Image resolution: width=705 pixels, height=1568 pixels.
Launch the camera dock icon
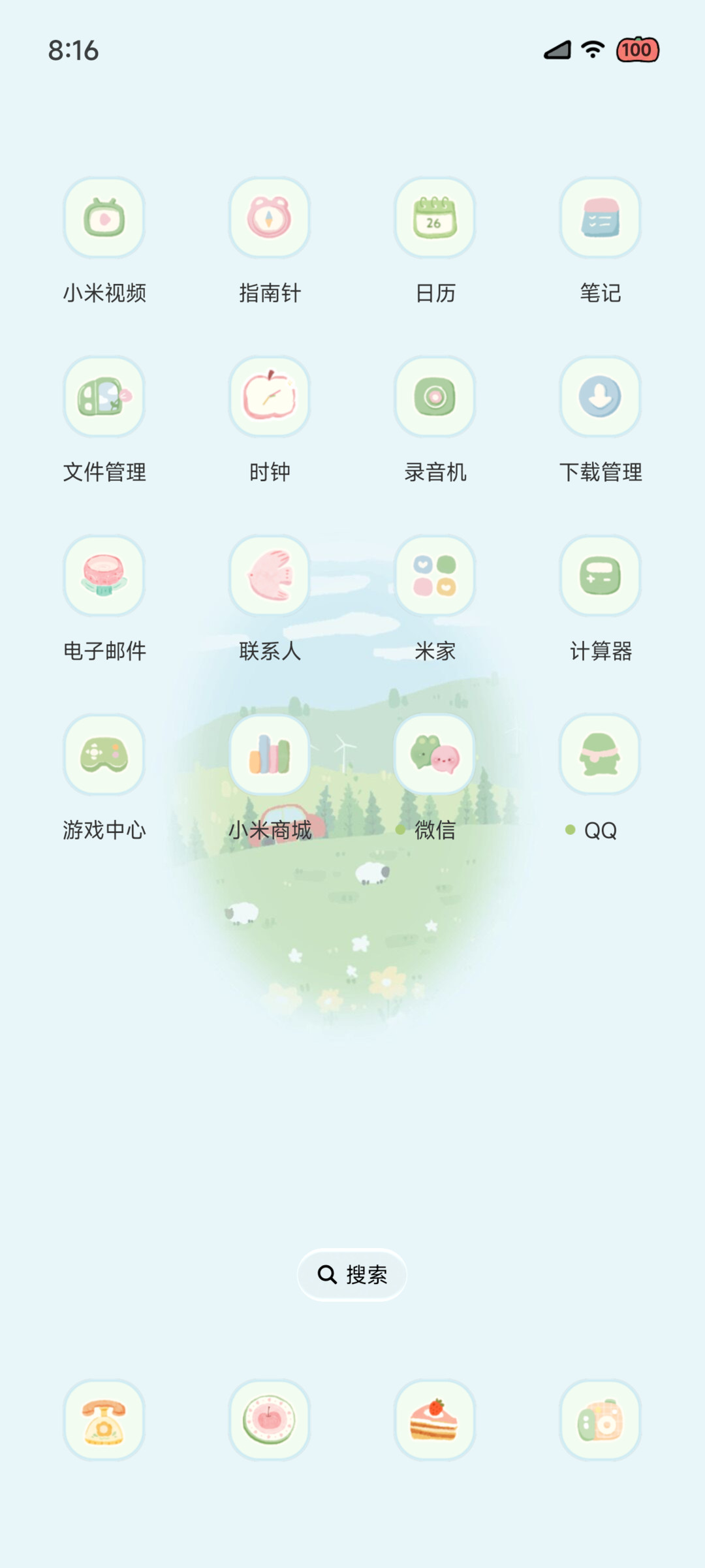(x=600, y=1420)
